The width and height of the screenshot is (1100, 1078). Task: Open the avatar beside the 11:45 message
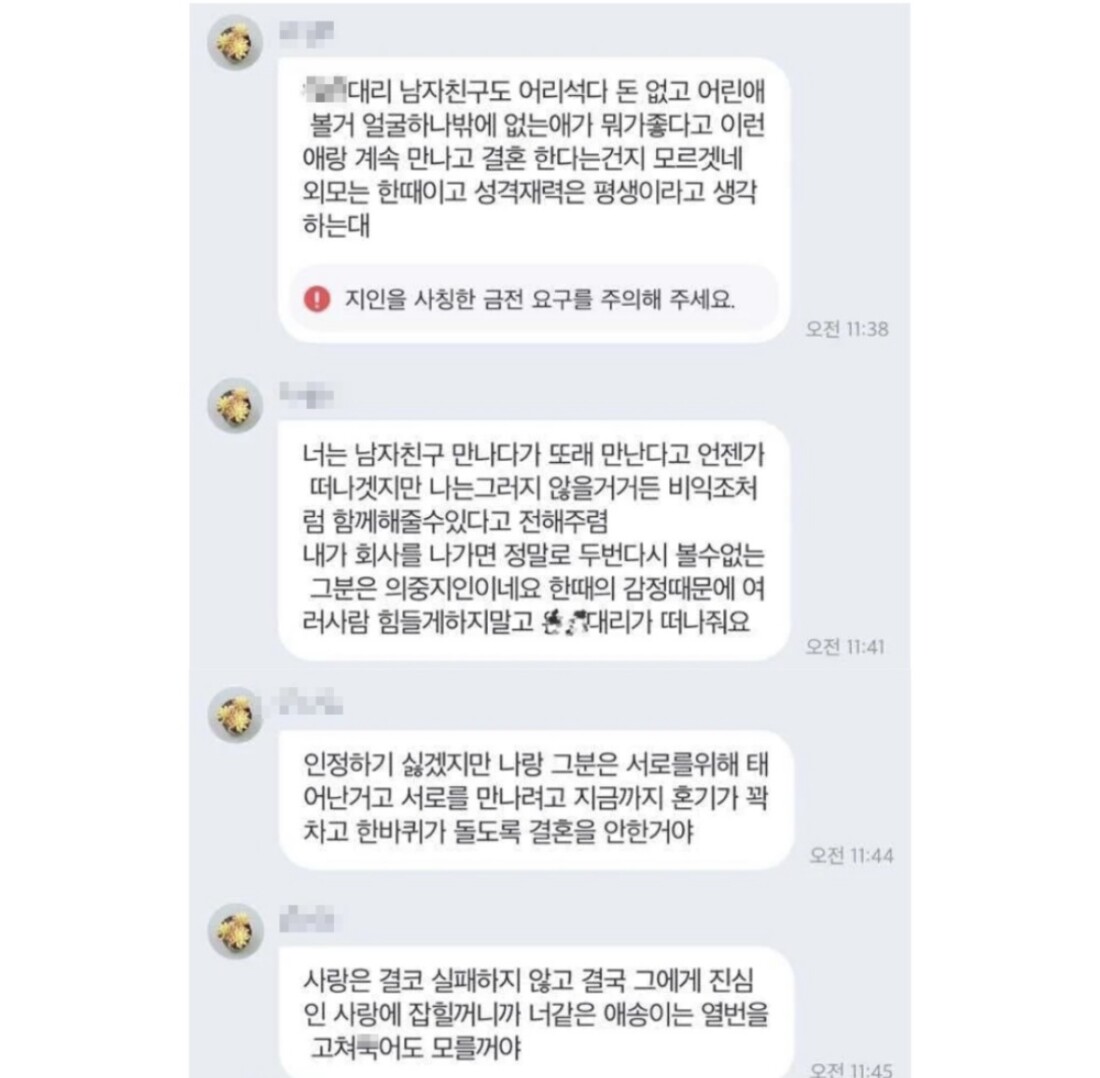[x=235, y=932]
